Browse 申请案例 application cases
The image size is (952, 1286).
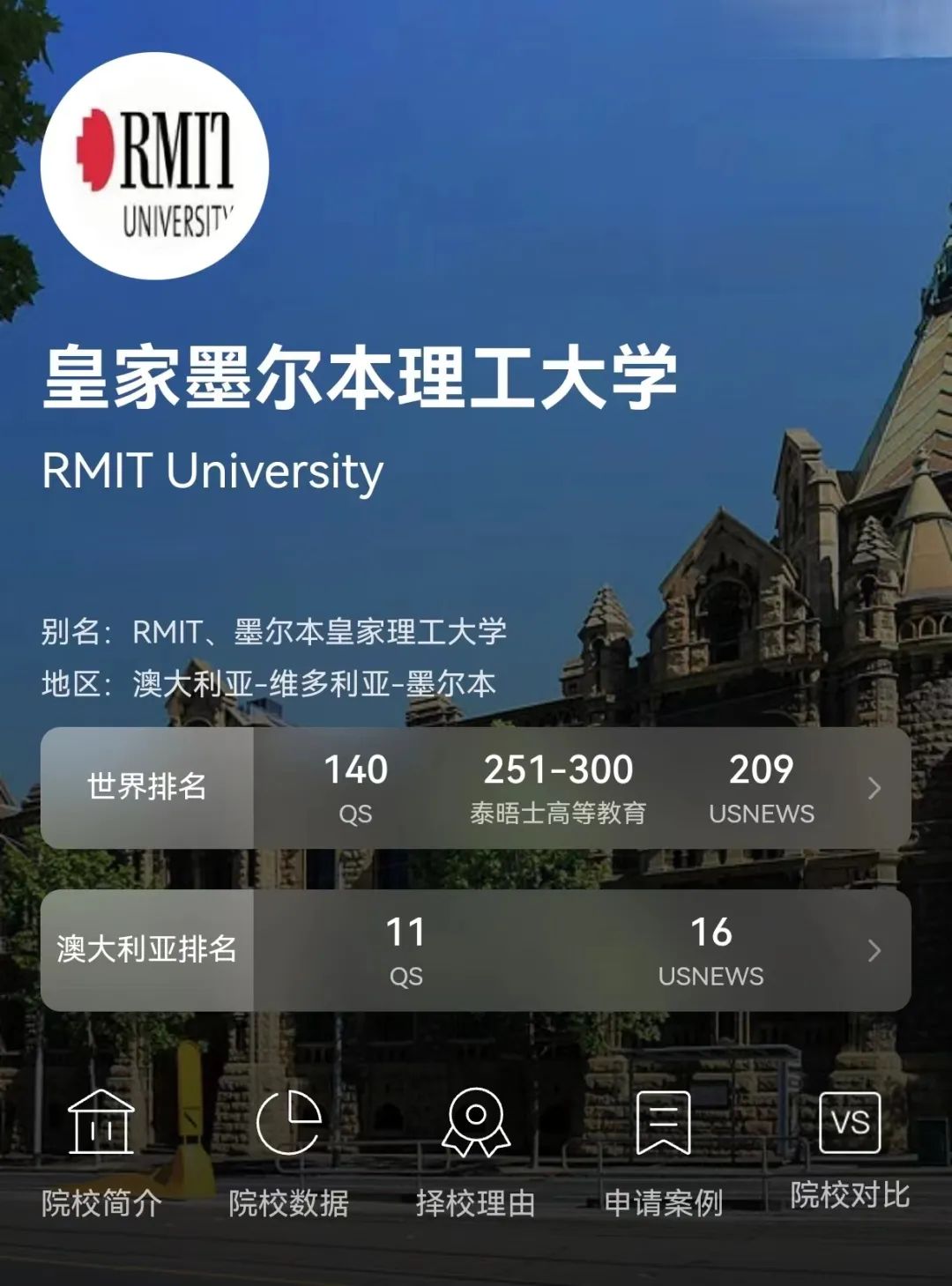[663, 1152]
